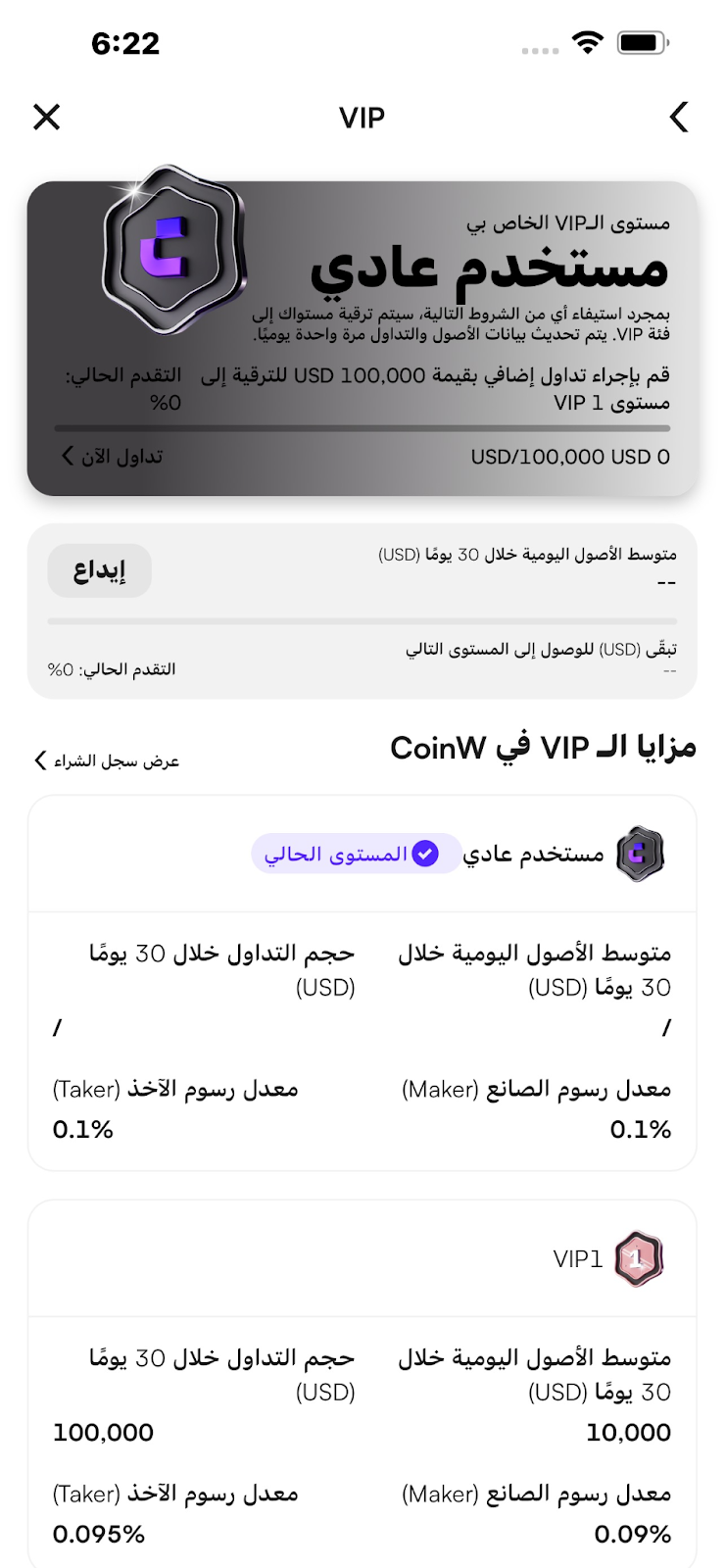
Task: Open the تداول الآن (Trade now) link
Action: click(112, 457)
